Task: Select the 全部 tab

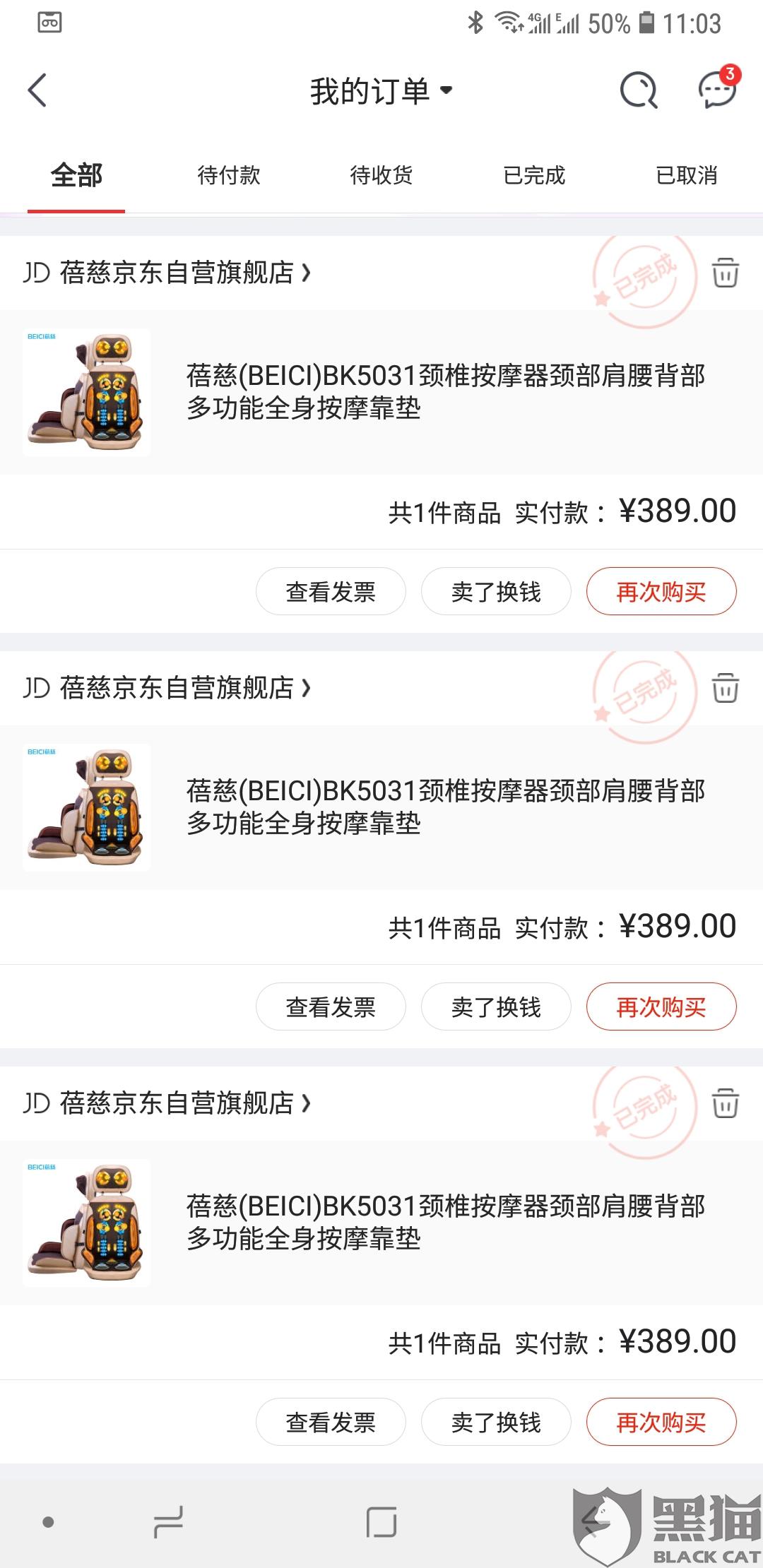Action: (76, 175)
